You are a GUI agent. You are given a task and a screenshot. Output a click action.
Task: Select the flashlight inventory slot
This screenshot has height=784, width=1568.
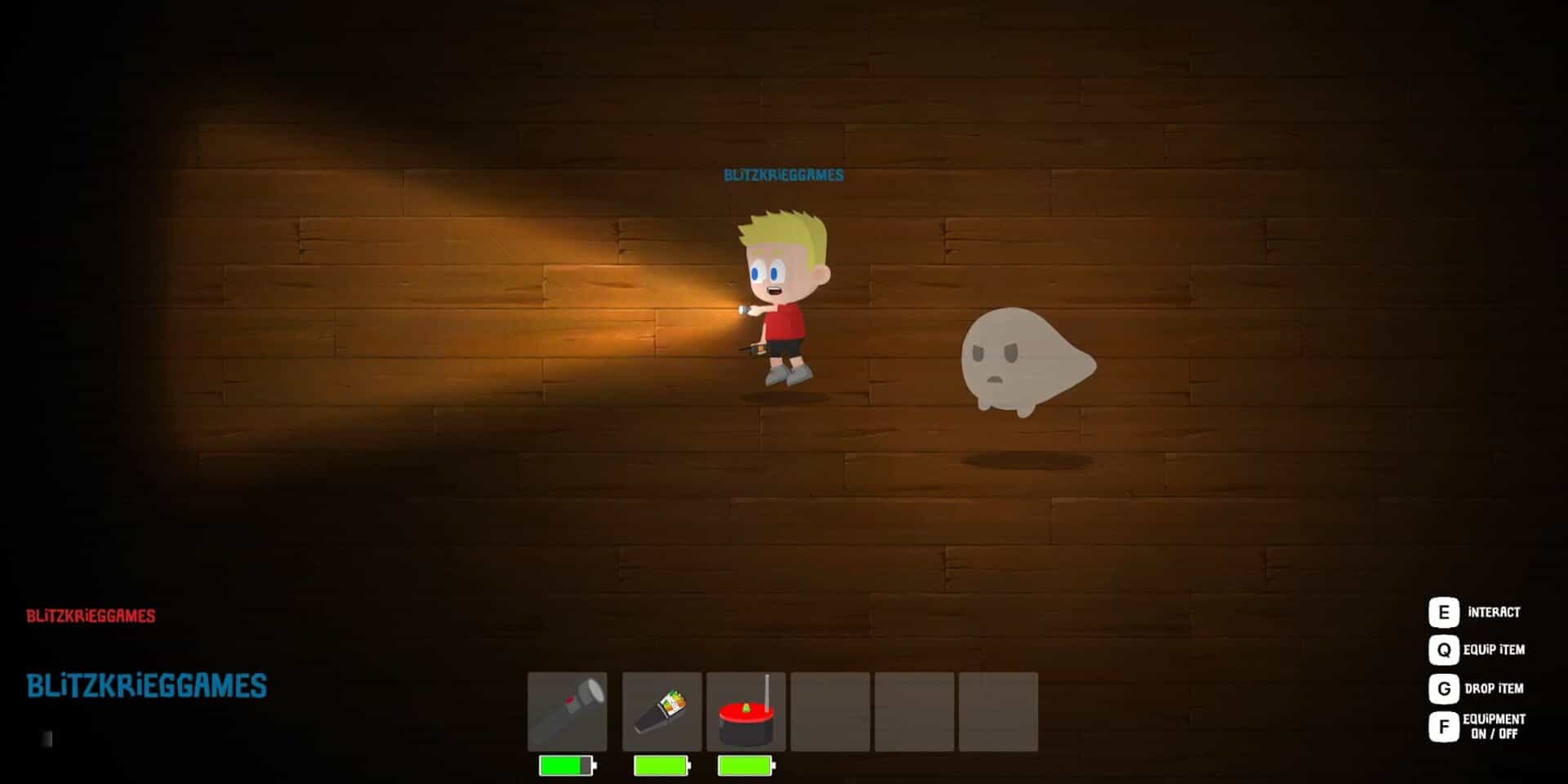[568, 711]
